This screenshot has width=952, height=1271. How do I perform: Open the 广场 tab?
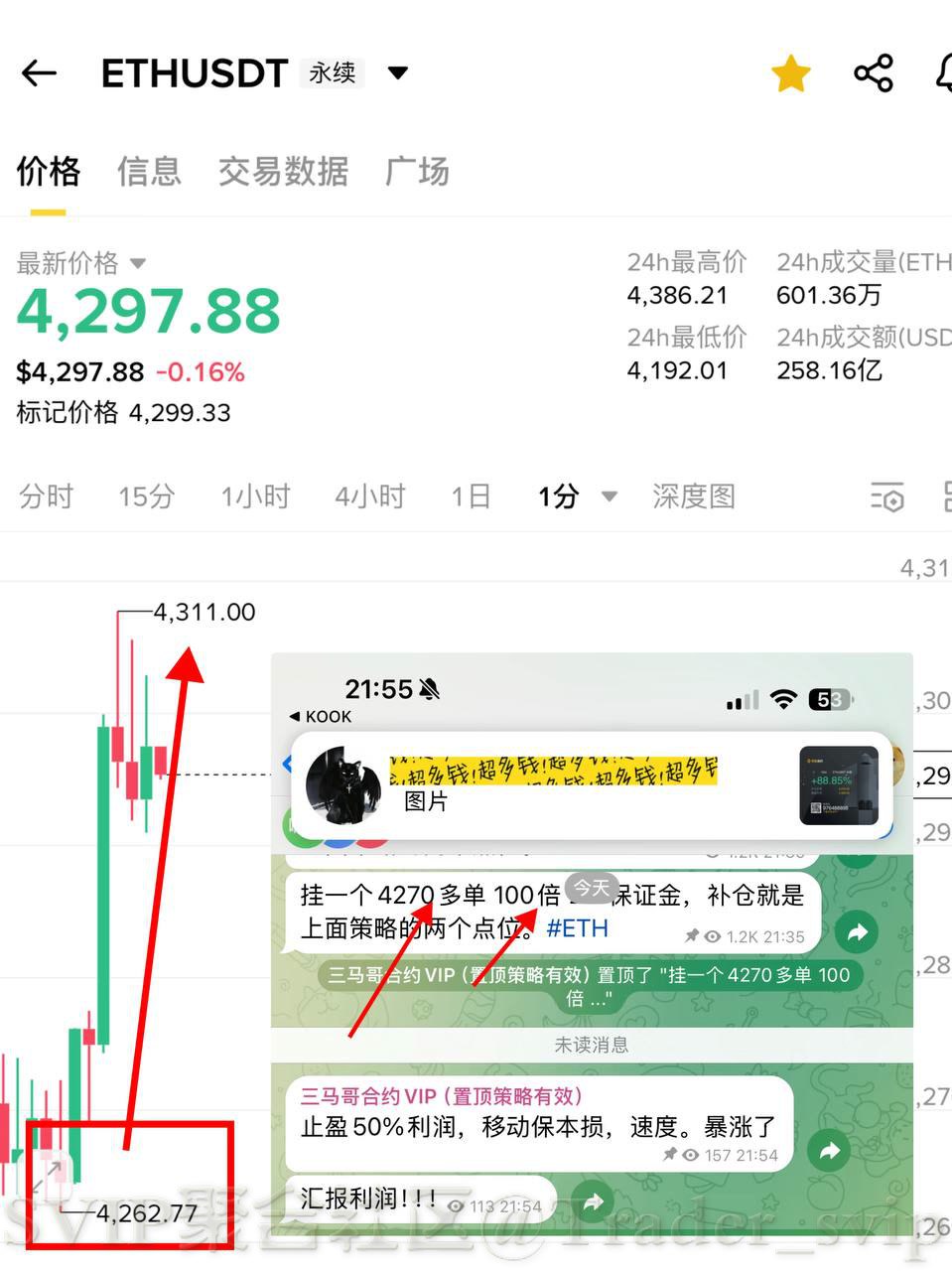pos(417,171)
